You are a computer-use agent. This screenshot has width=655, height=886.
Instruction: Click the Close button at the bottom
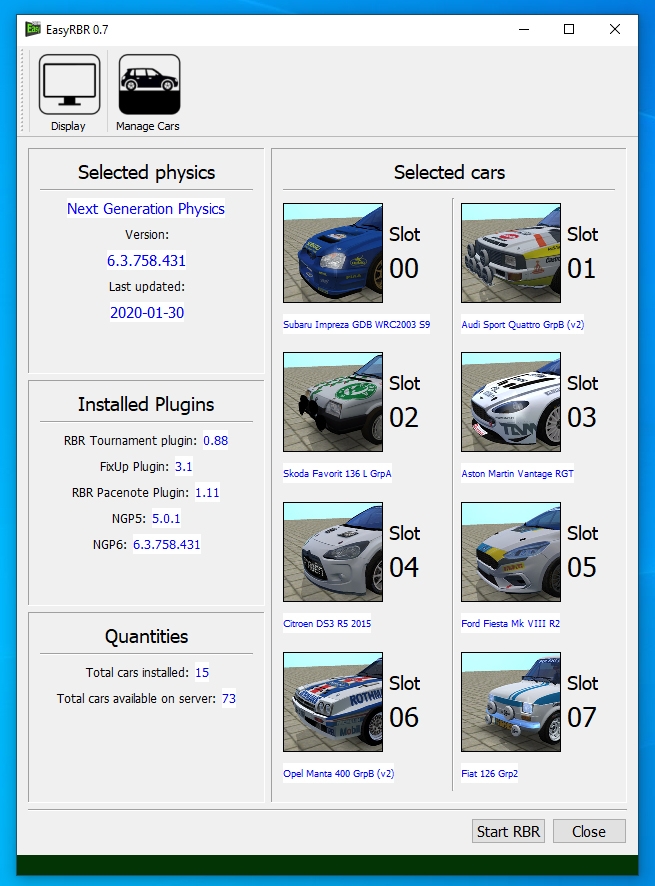point(588,831)
